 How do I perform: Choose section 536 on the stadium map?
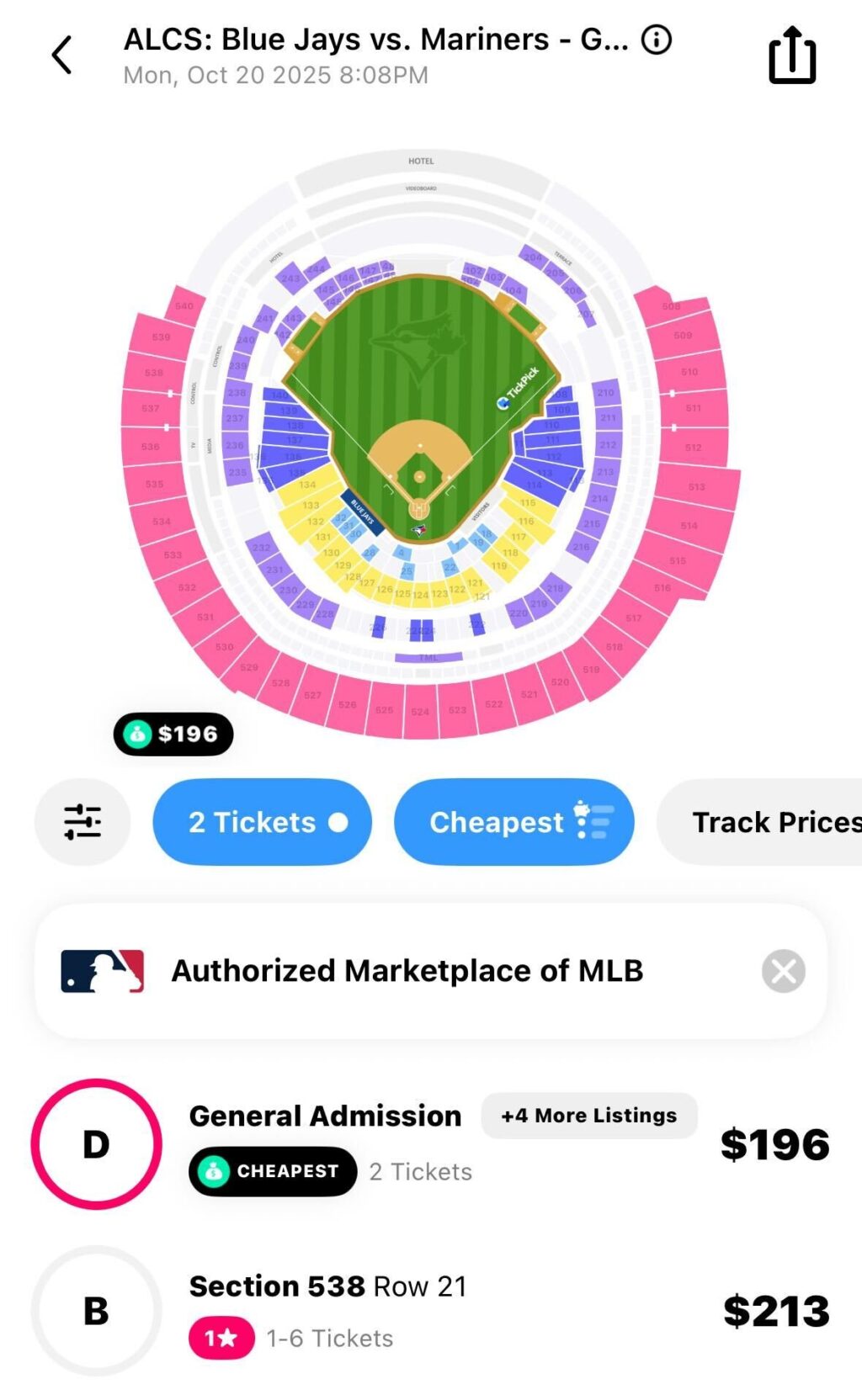[x=151, y=447]
